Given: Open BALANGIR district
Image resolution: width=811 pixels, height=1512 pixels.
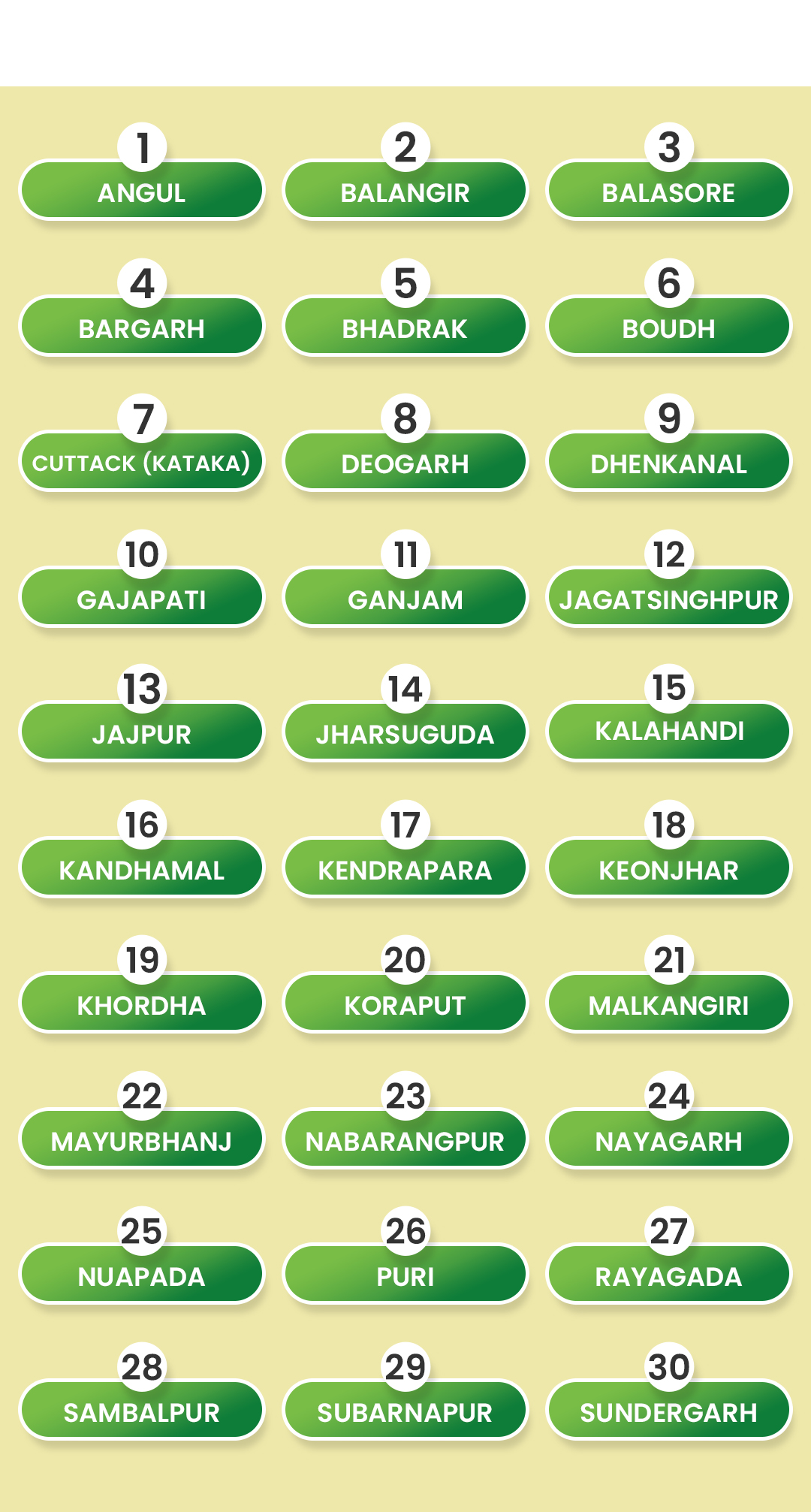Looking at the screenshot, I should (x=405, y=191).
